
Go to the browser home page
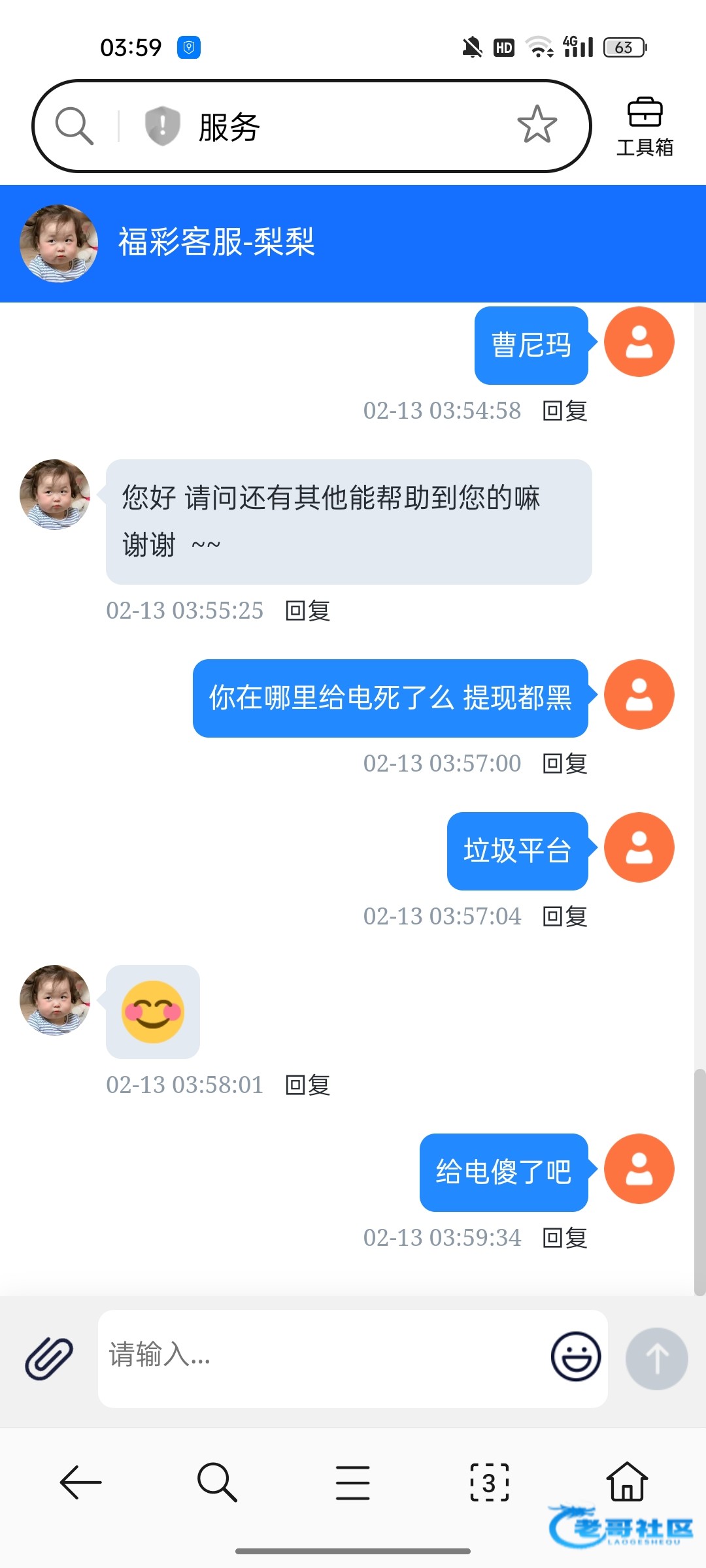(x=627, y=1482)
